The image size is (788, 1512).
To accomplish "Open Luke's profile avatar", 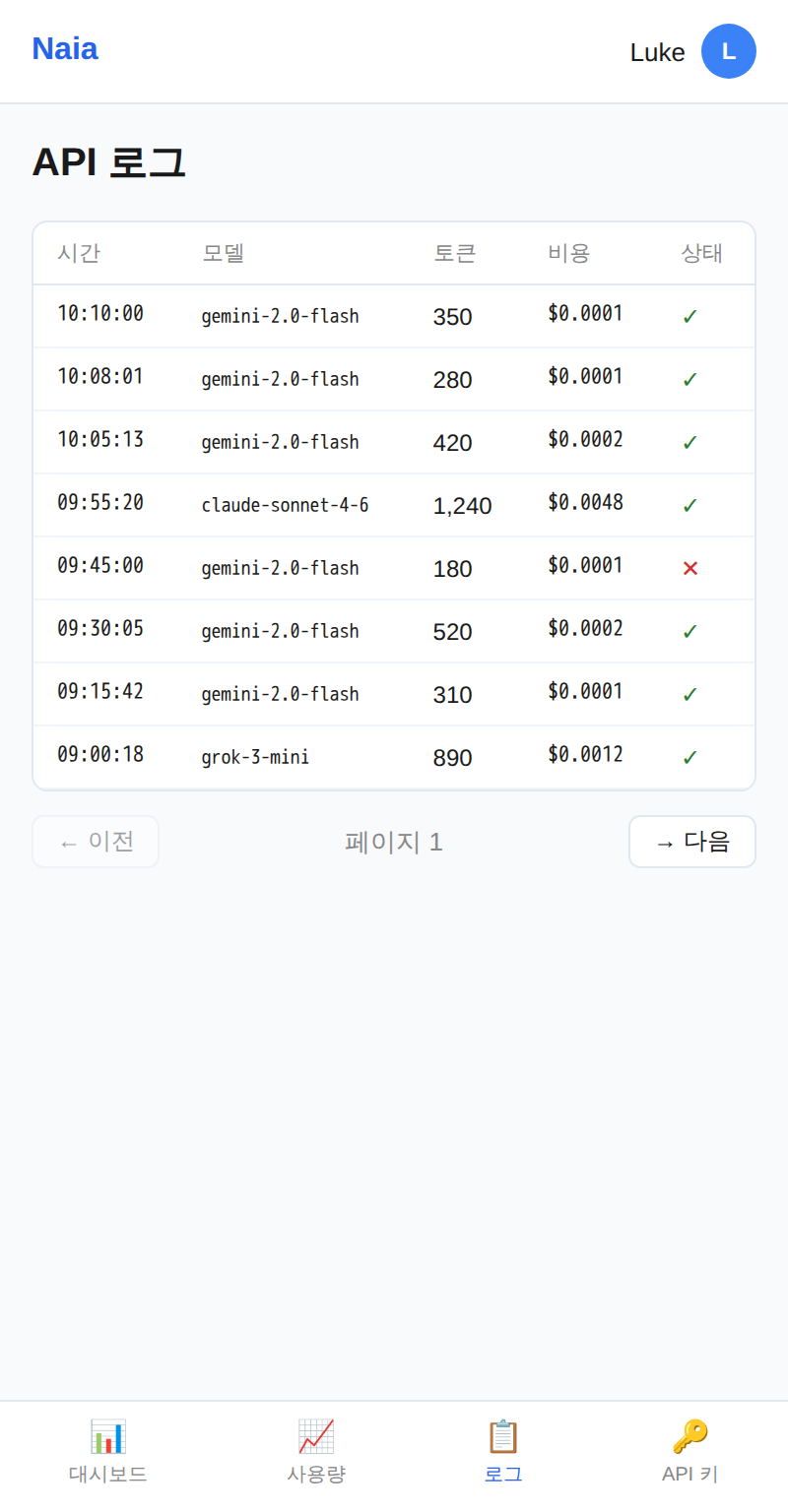I will coord(729,51).
